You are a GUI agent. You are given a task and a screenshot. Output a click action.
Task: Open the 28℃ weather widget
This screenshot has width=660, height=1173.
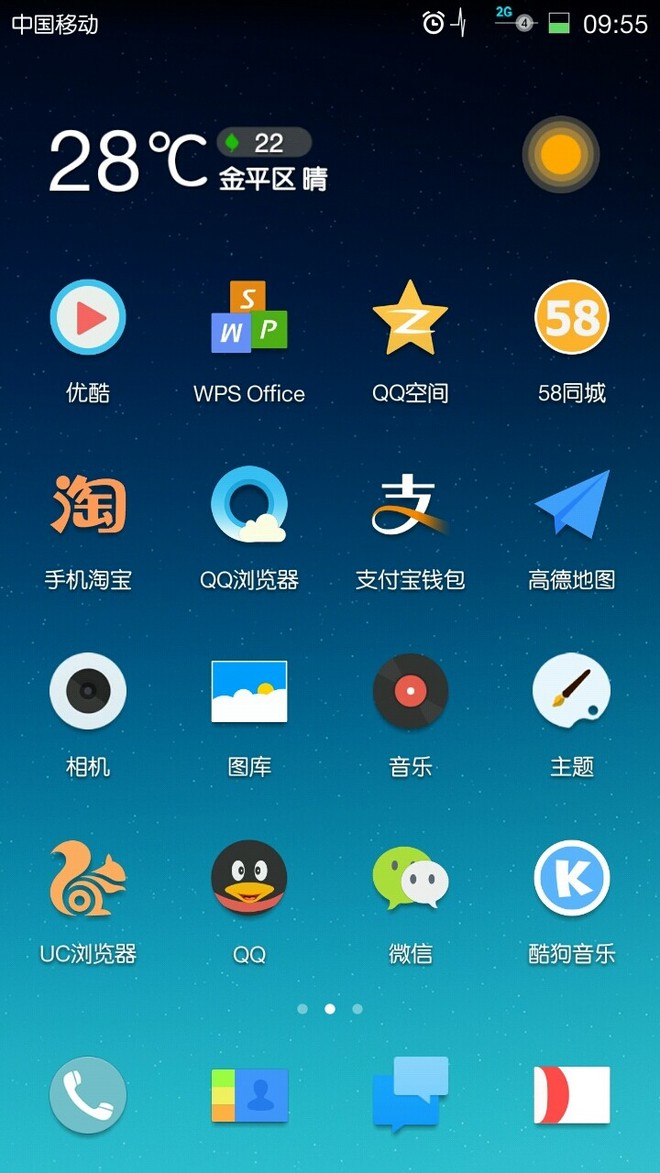(x=130, y=160)
